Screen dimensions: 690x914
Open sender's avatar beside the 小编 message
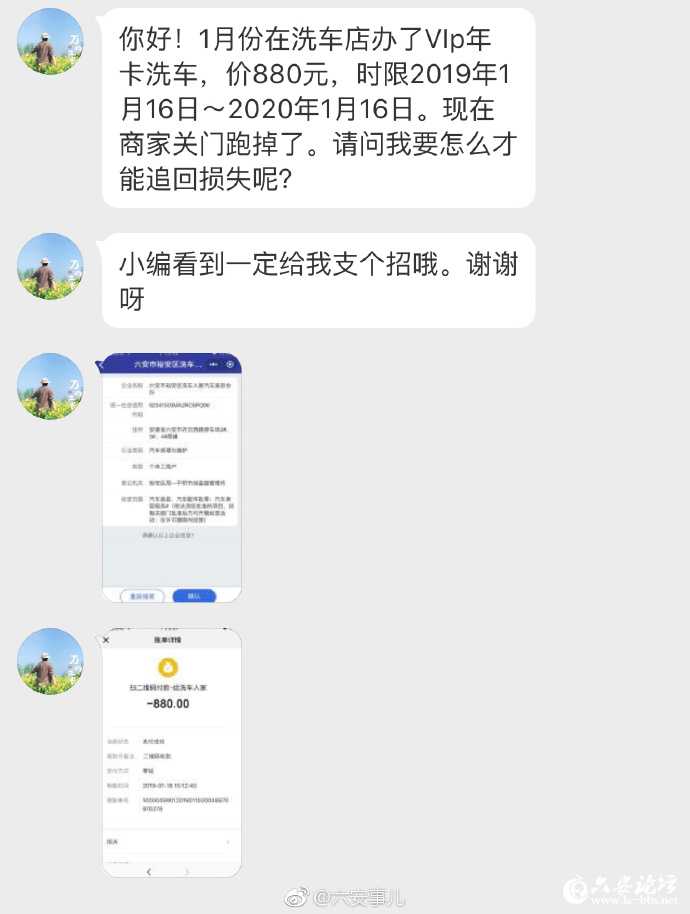50,266
